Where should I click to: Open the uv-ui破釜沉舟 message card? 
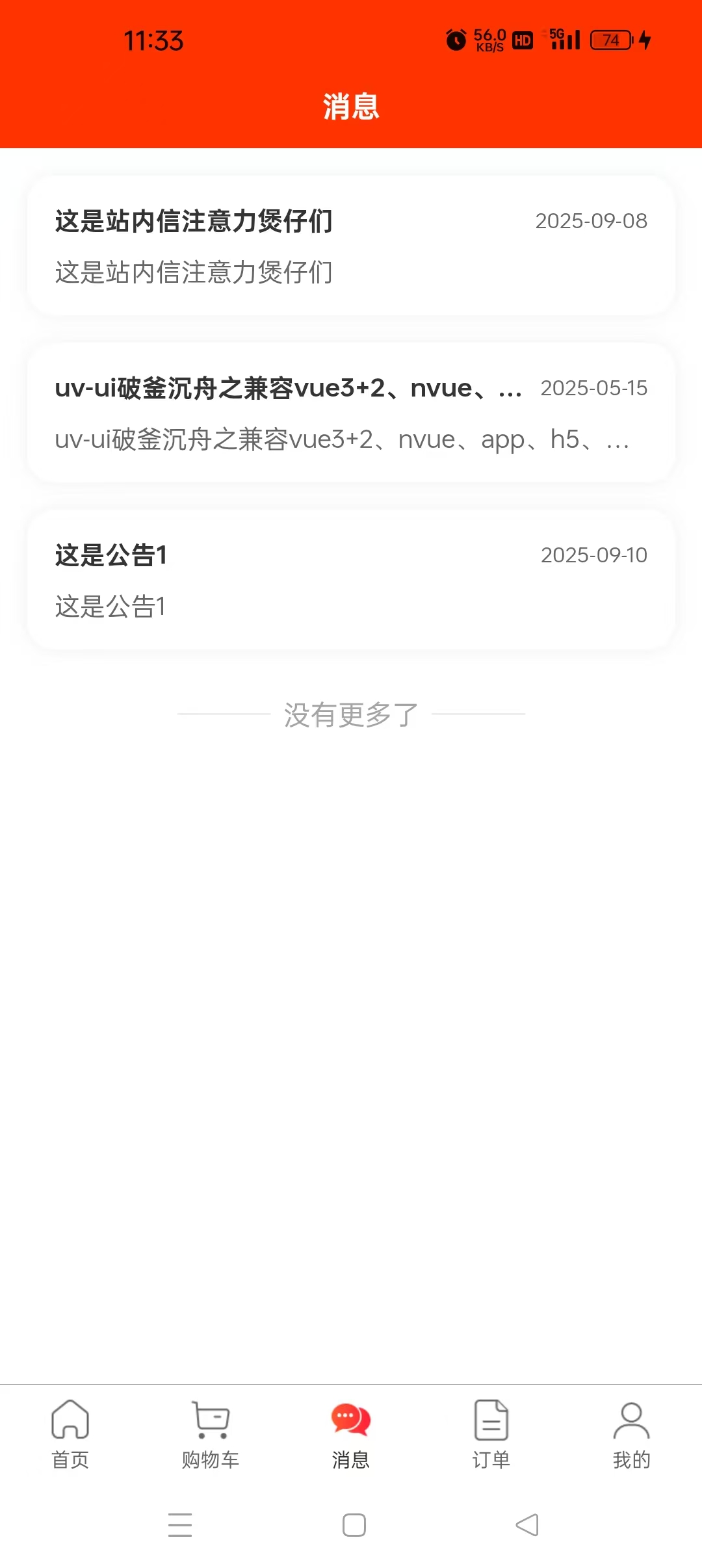351,413
